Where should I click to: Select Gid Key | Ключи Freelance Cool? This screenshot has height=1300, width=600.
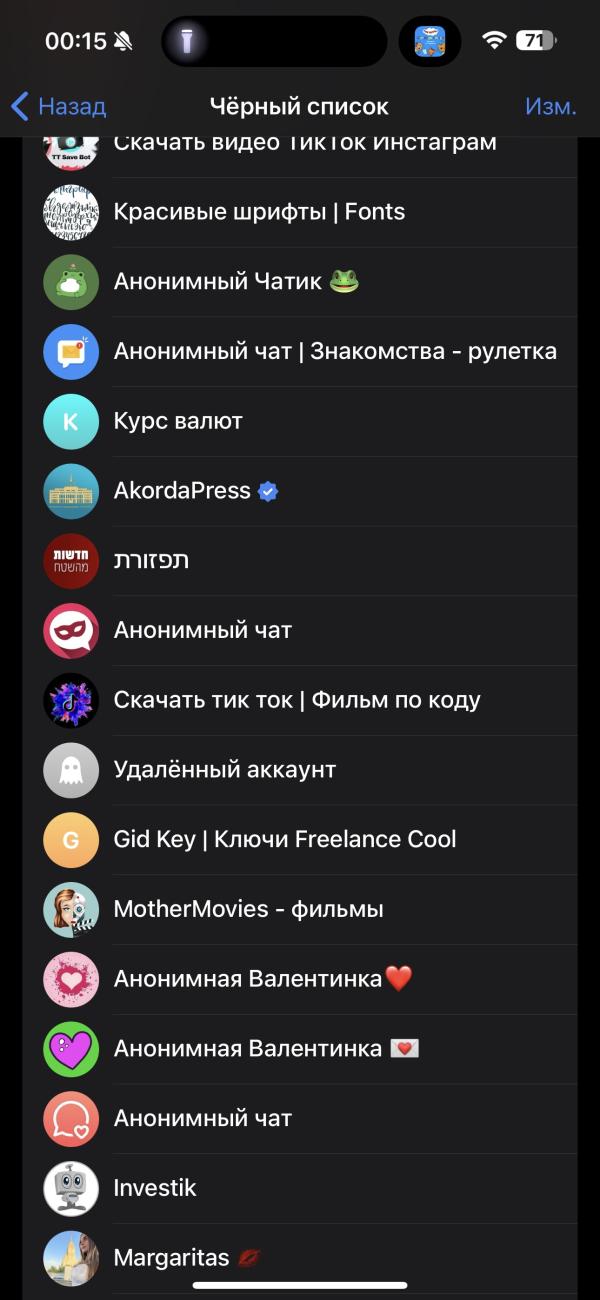coord(285,839)
